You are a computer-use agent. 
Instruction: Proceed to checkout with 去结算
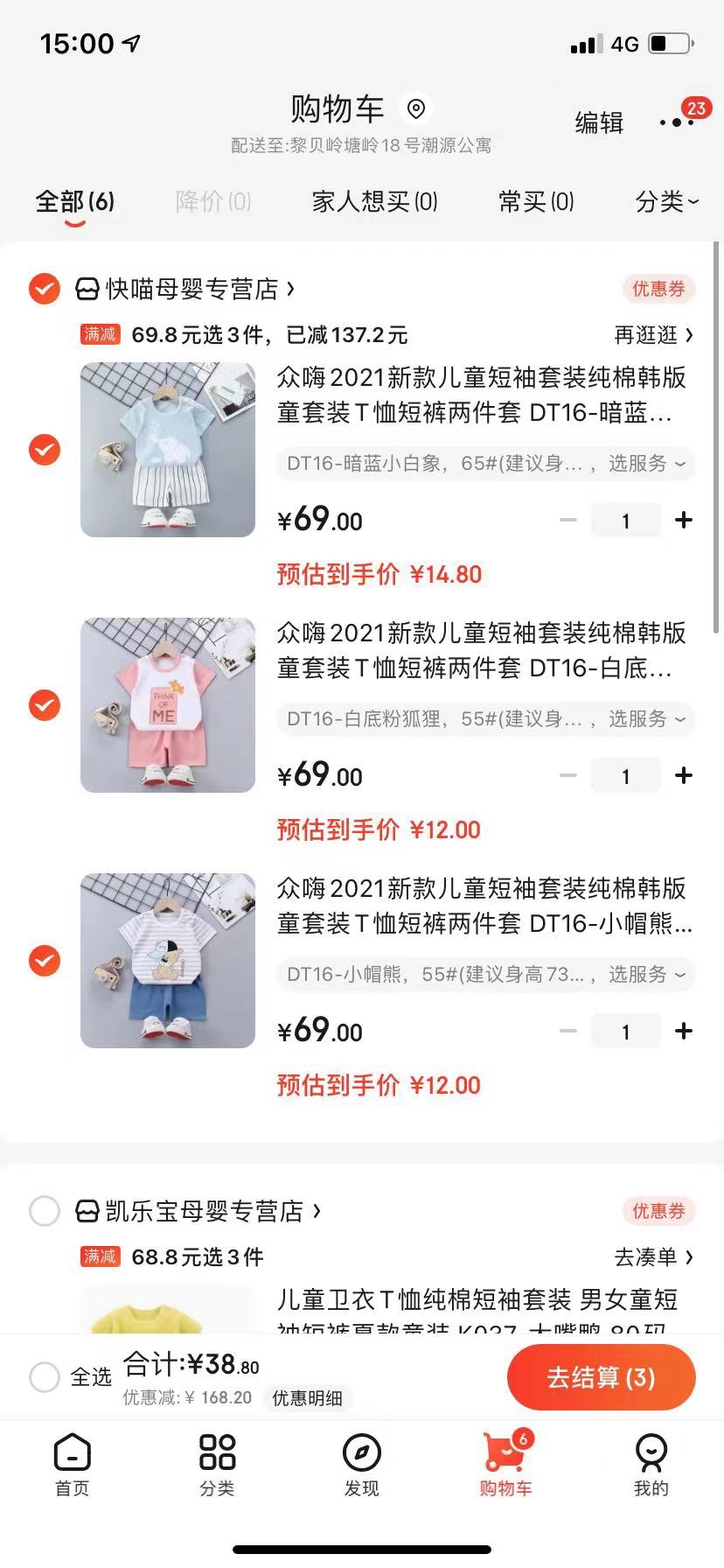tap(601, 1378)
